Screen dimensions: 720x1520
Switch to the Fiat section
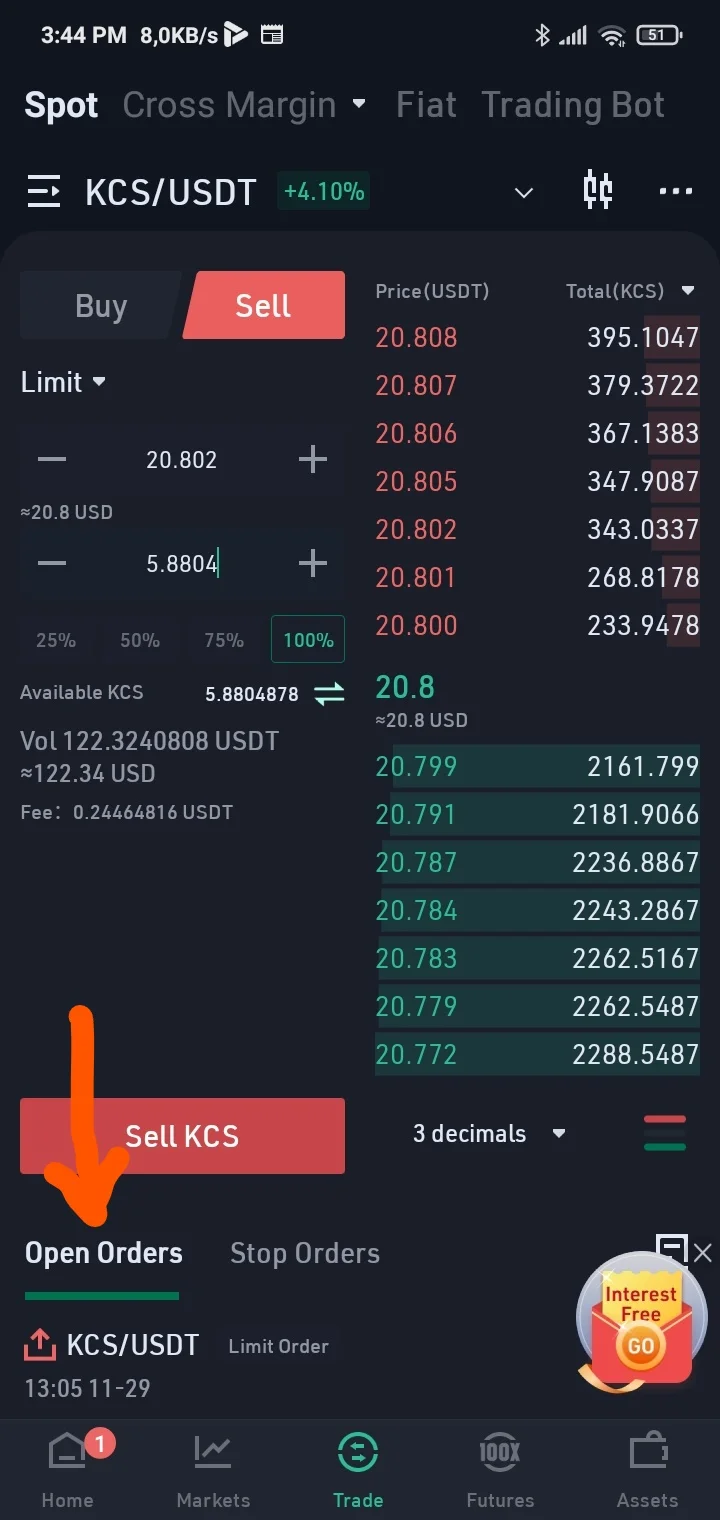pyautogui.click(x=426, y=105)
